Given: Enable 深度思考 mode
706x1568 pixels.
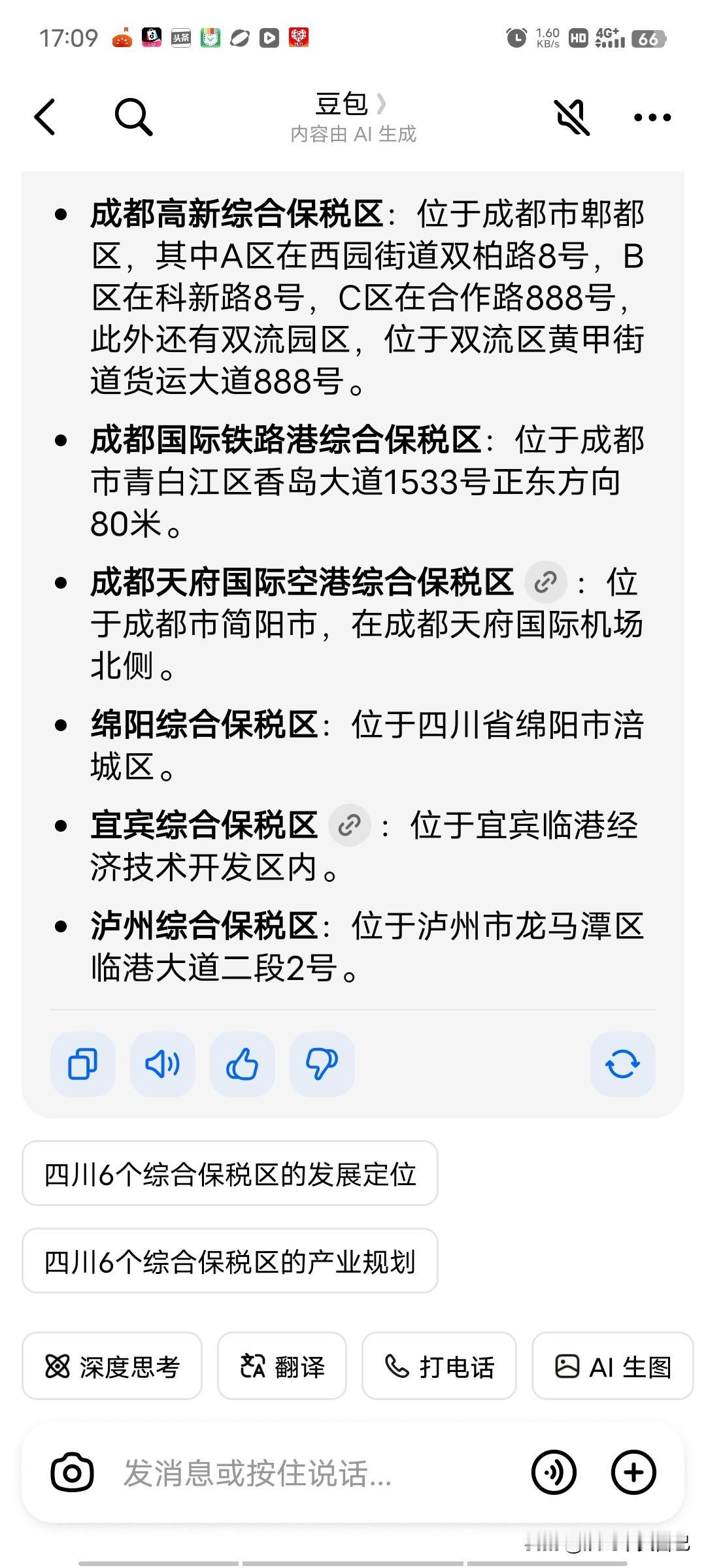Looking at the screenshot, I should (x=112, y=1366).
